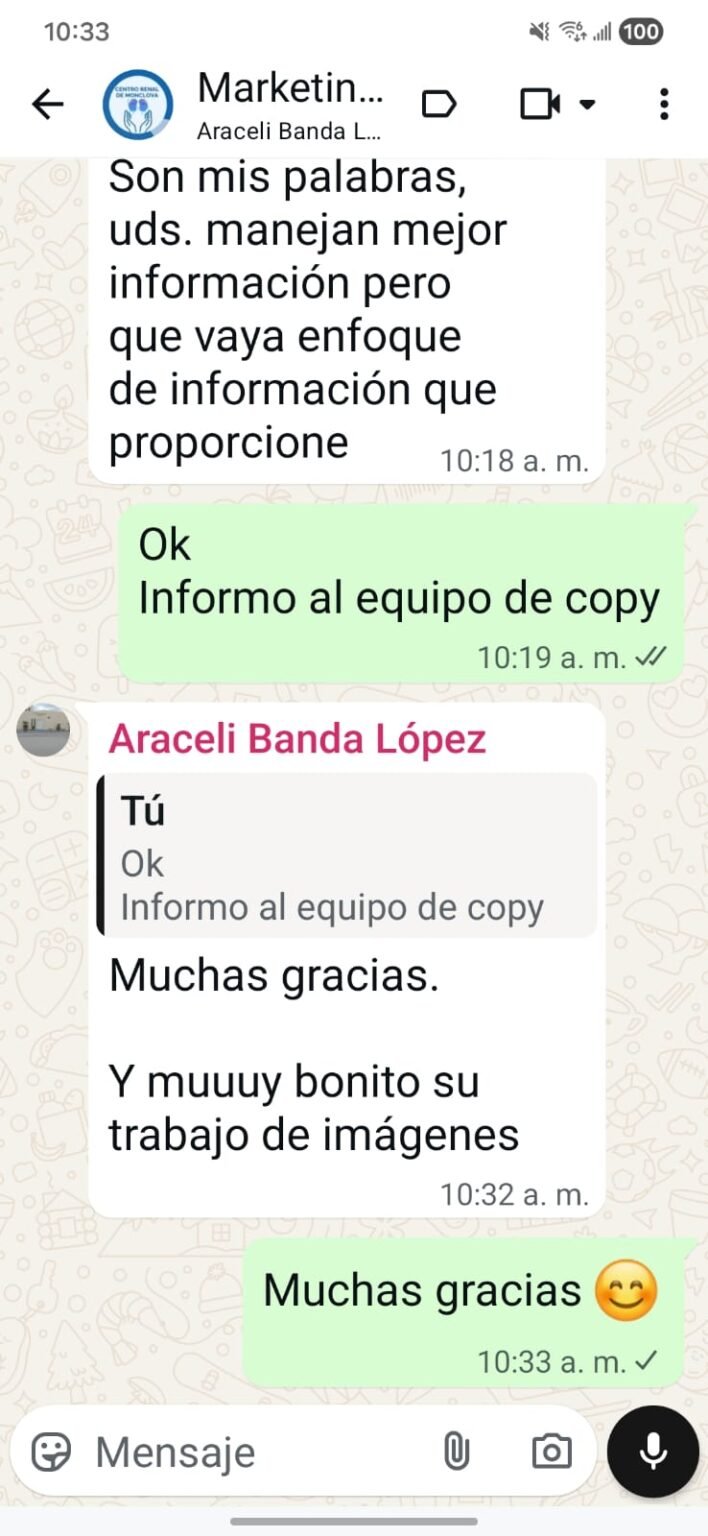This screenshot has width=708, height=1536.
Task: Go back to the chats list
Action: (47, 104)
